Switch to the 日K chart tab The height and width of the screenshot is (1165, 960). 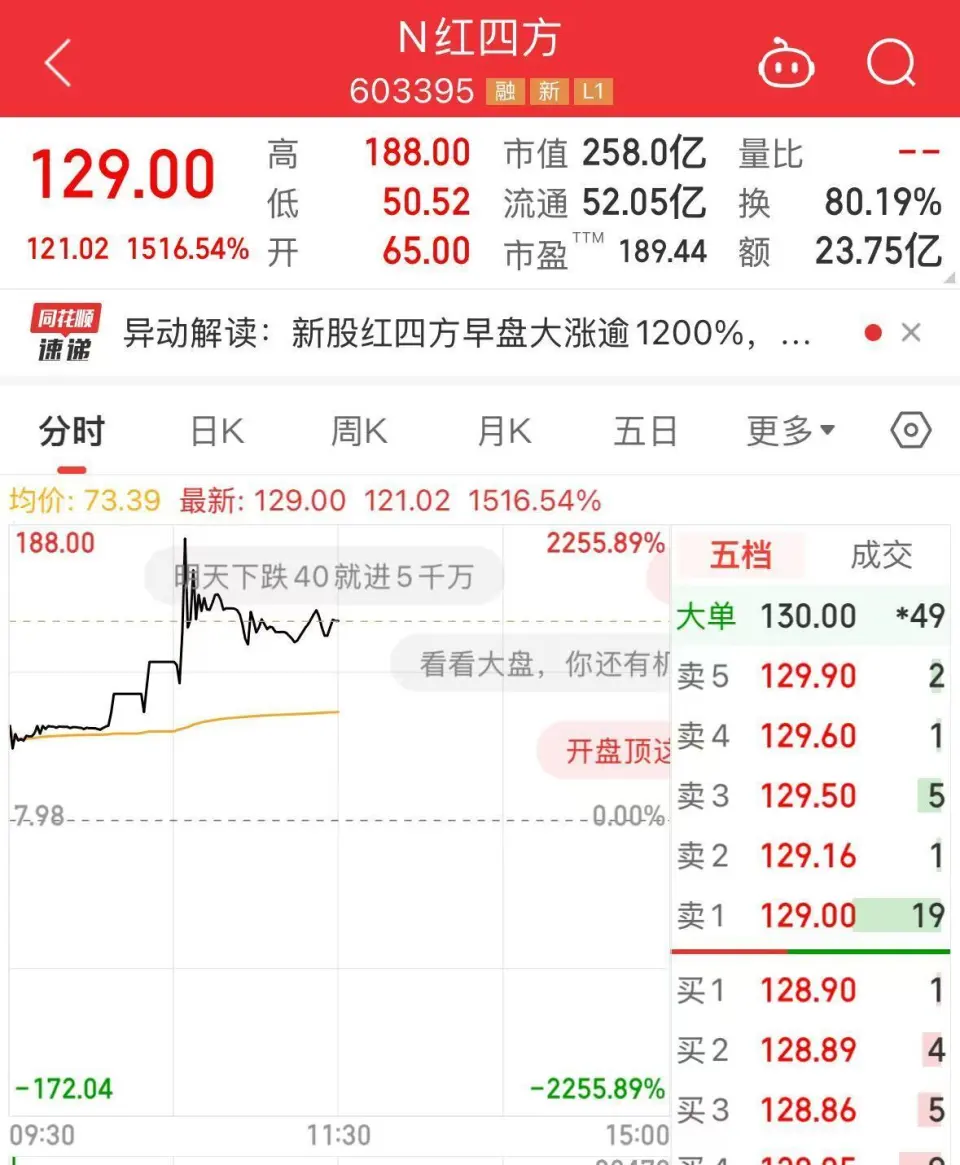(x=217, y=432)
